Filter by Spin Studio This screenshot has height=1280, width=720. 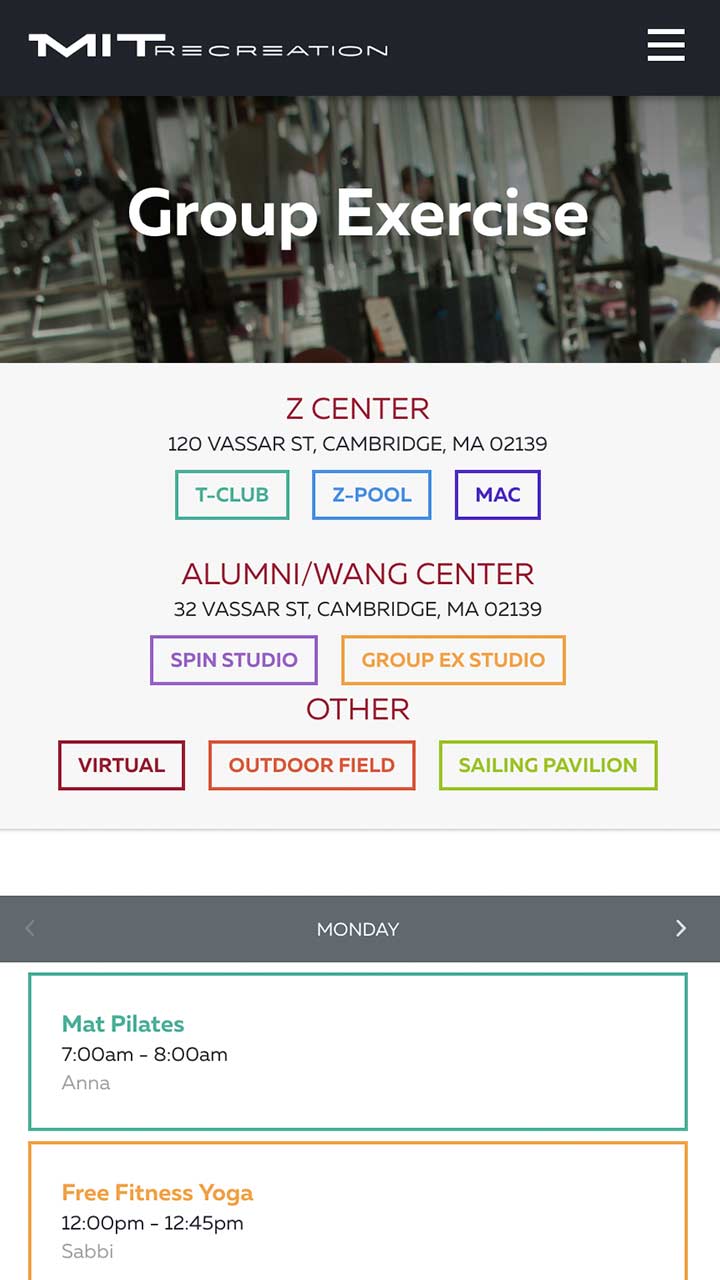click(234, 660)
